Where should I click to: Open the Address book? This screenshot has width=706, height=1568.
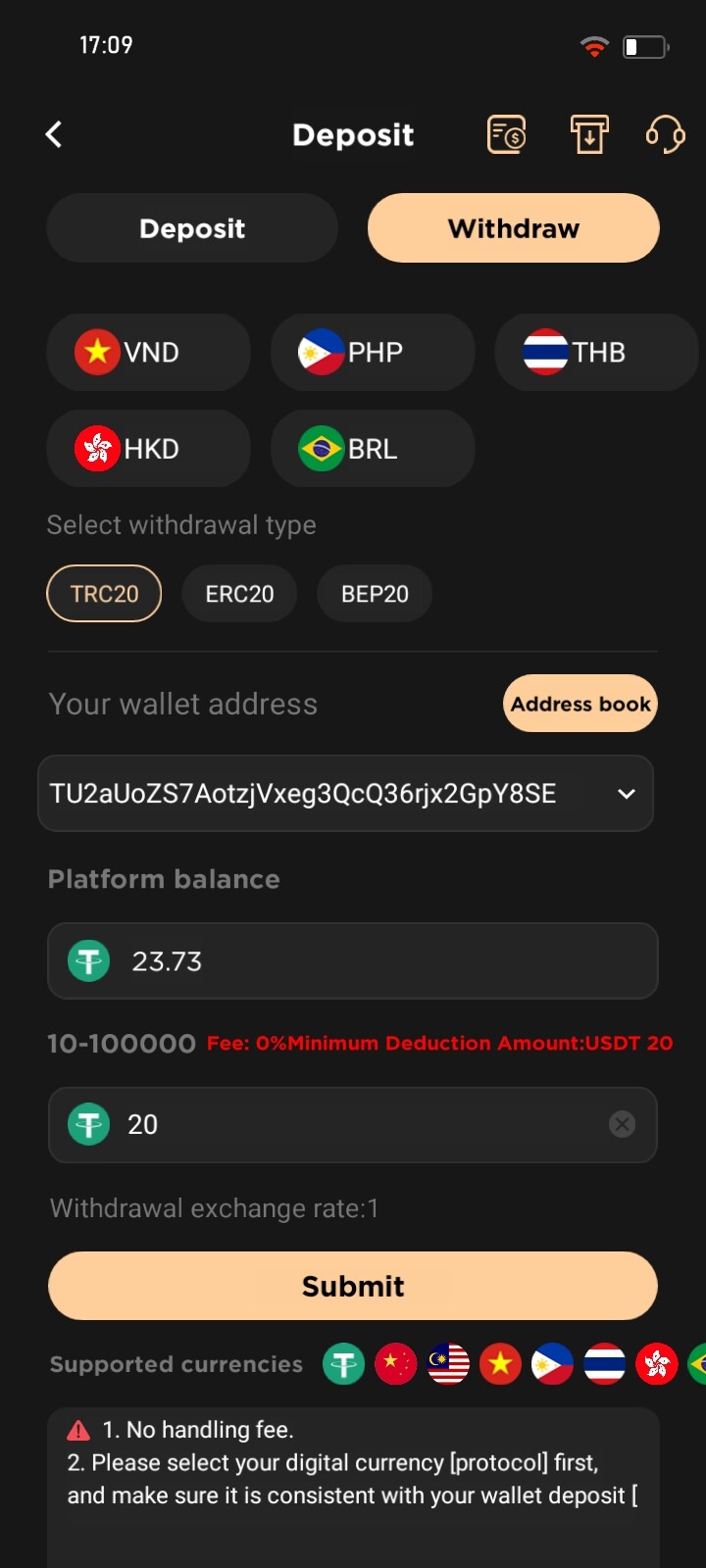point(580,704)
